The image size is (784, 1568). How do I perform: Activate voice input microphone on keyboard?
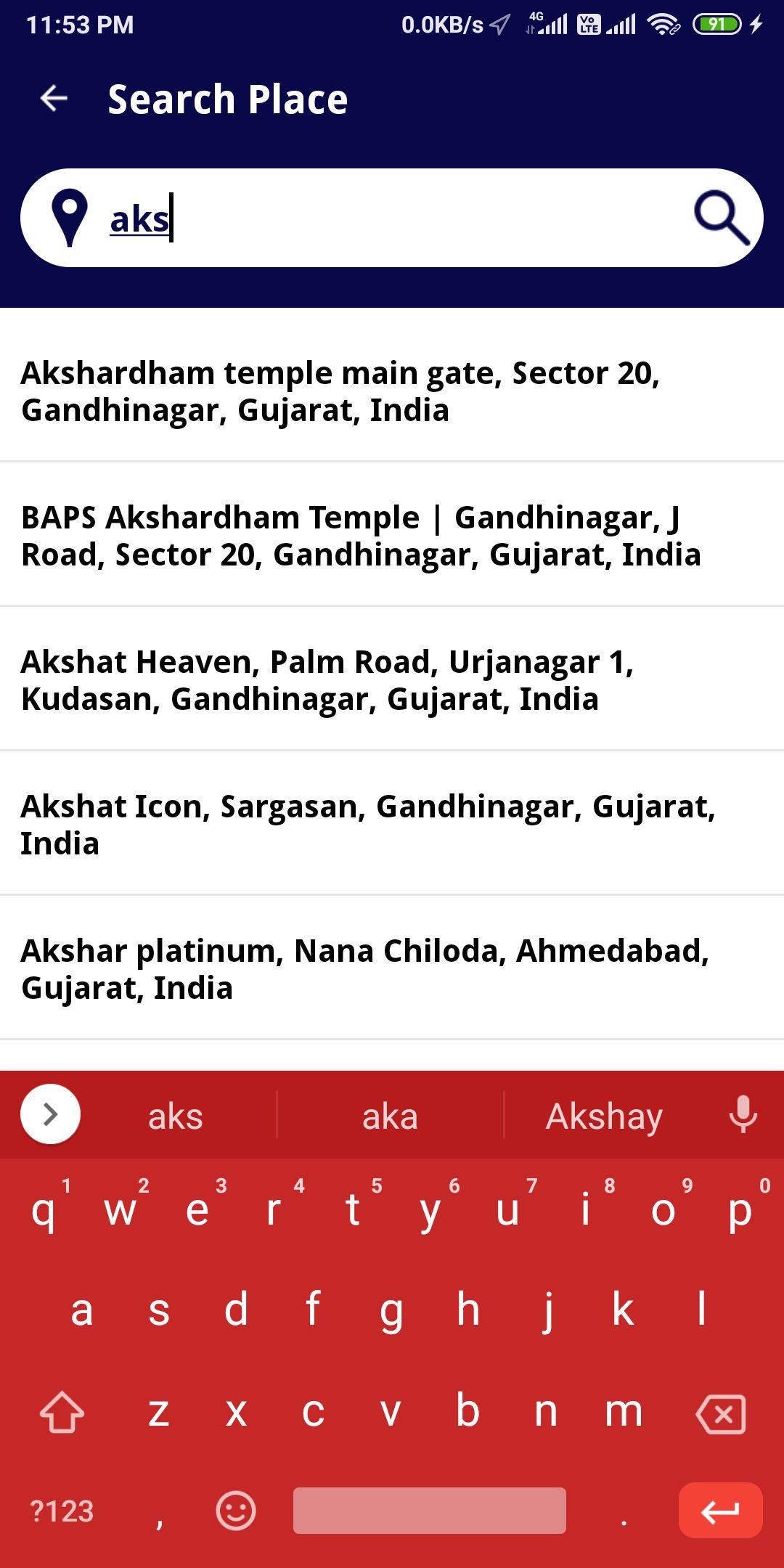click(x=743, y=1114)
